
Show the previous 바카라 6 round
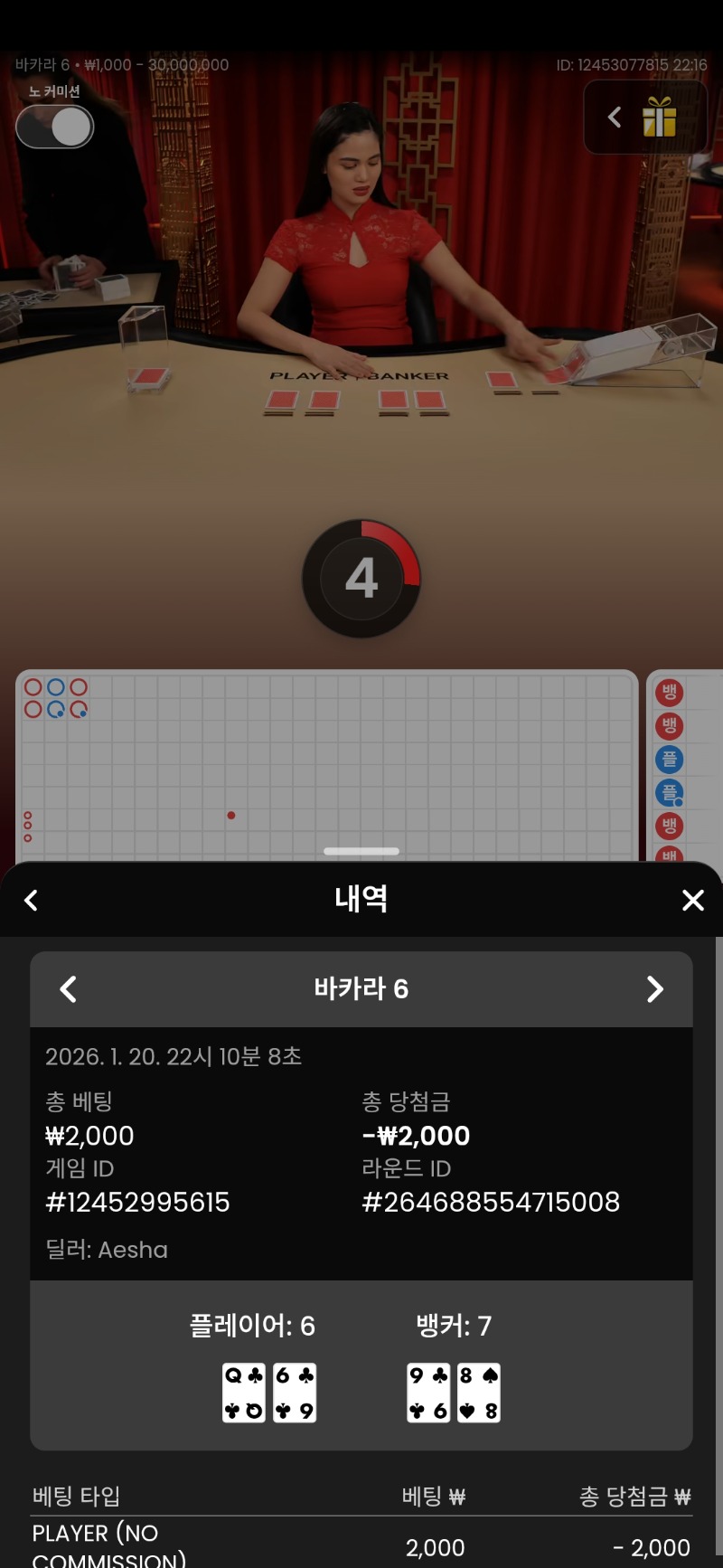pos(69,989)
